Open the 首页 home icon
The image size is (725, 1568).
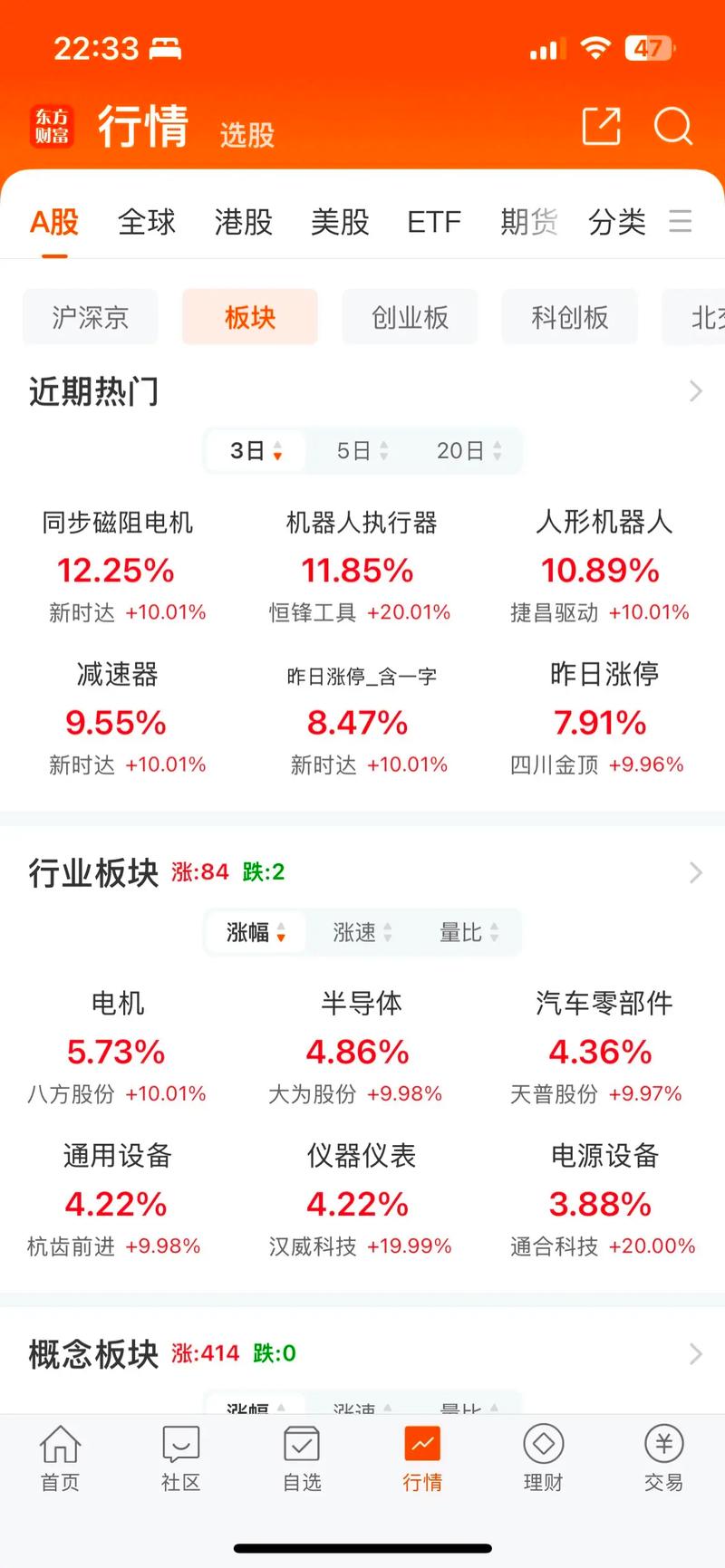(59, 1458)
